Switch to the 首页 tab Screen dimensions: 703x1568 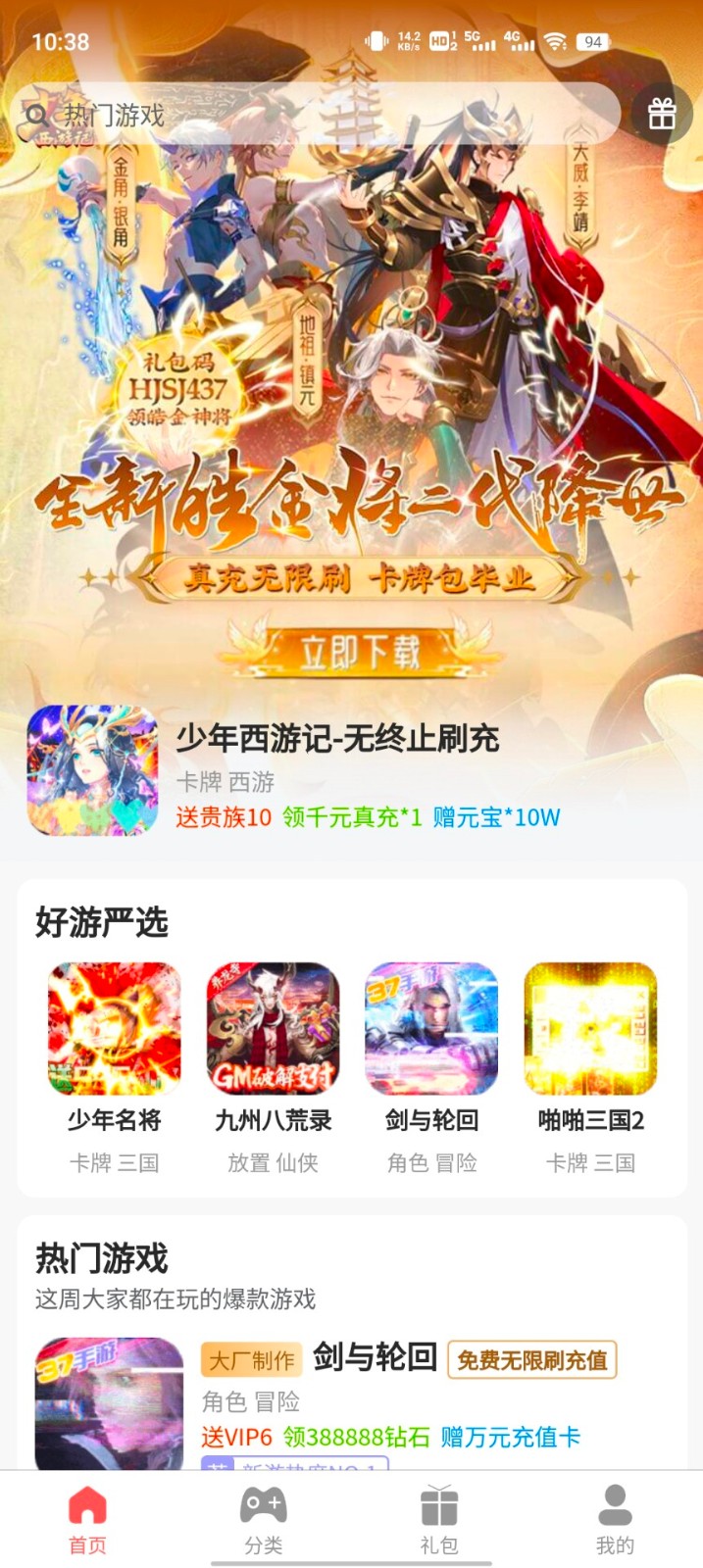pyautogui.click(x=87, y=1519)
